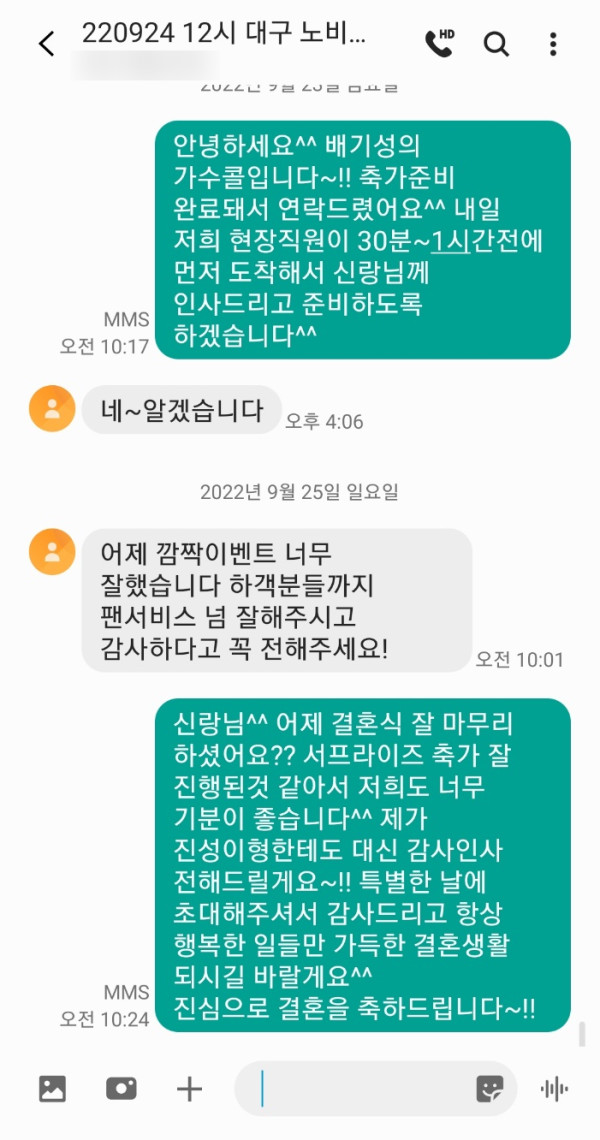Viewport: 600px width, 1140px height.
Task: Launch the camera to attach a photo
Action: (121, 1089)
